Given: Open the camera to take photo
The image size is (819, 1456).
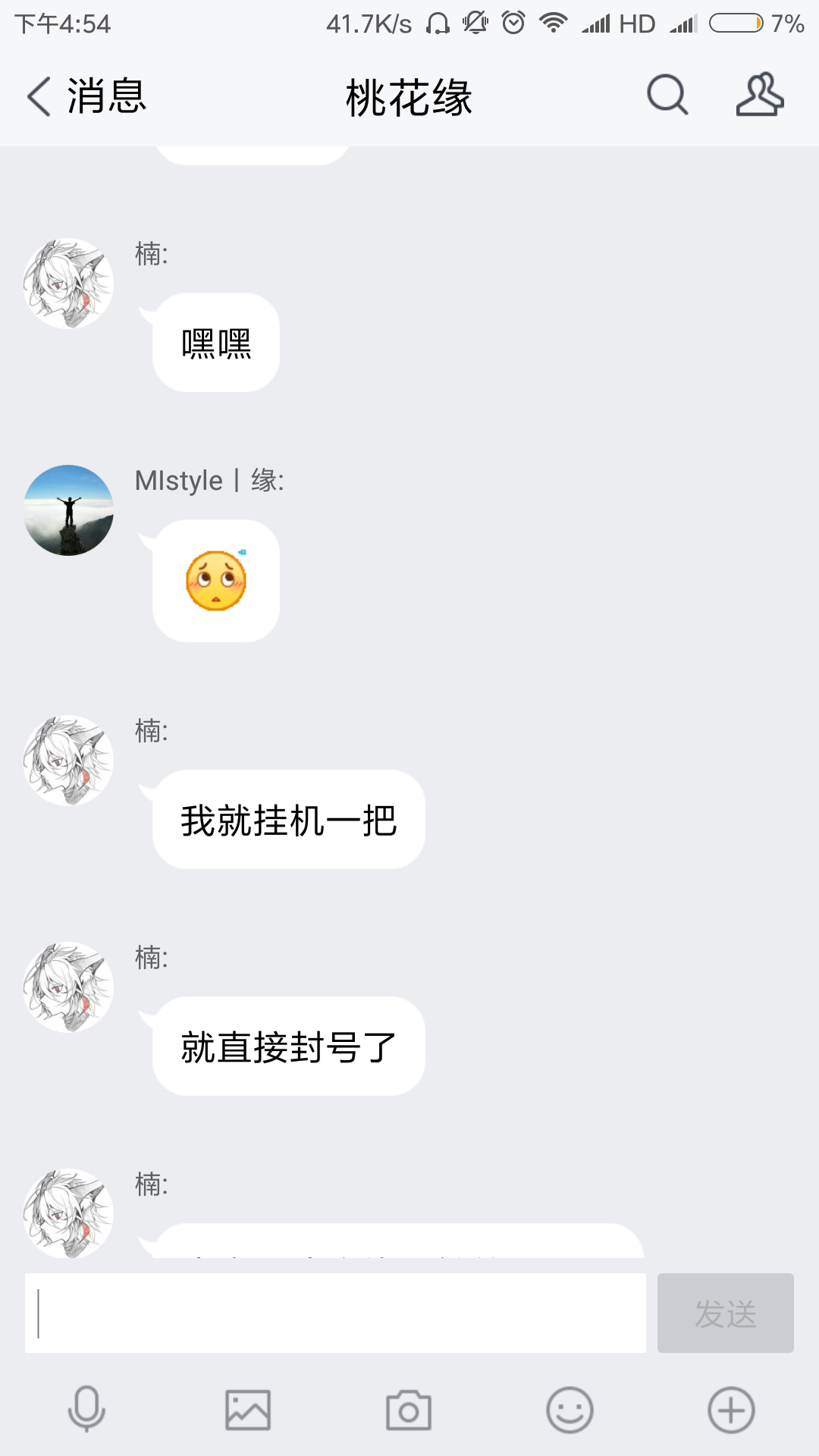Looking at the screenshot, I should click(409, 1410).
